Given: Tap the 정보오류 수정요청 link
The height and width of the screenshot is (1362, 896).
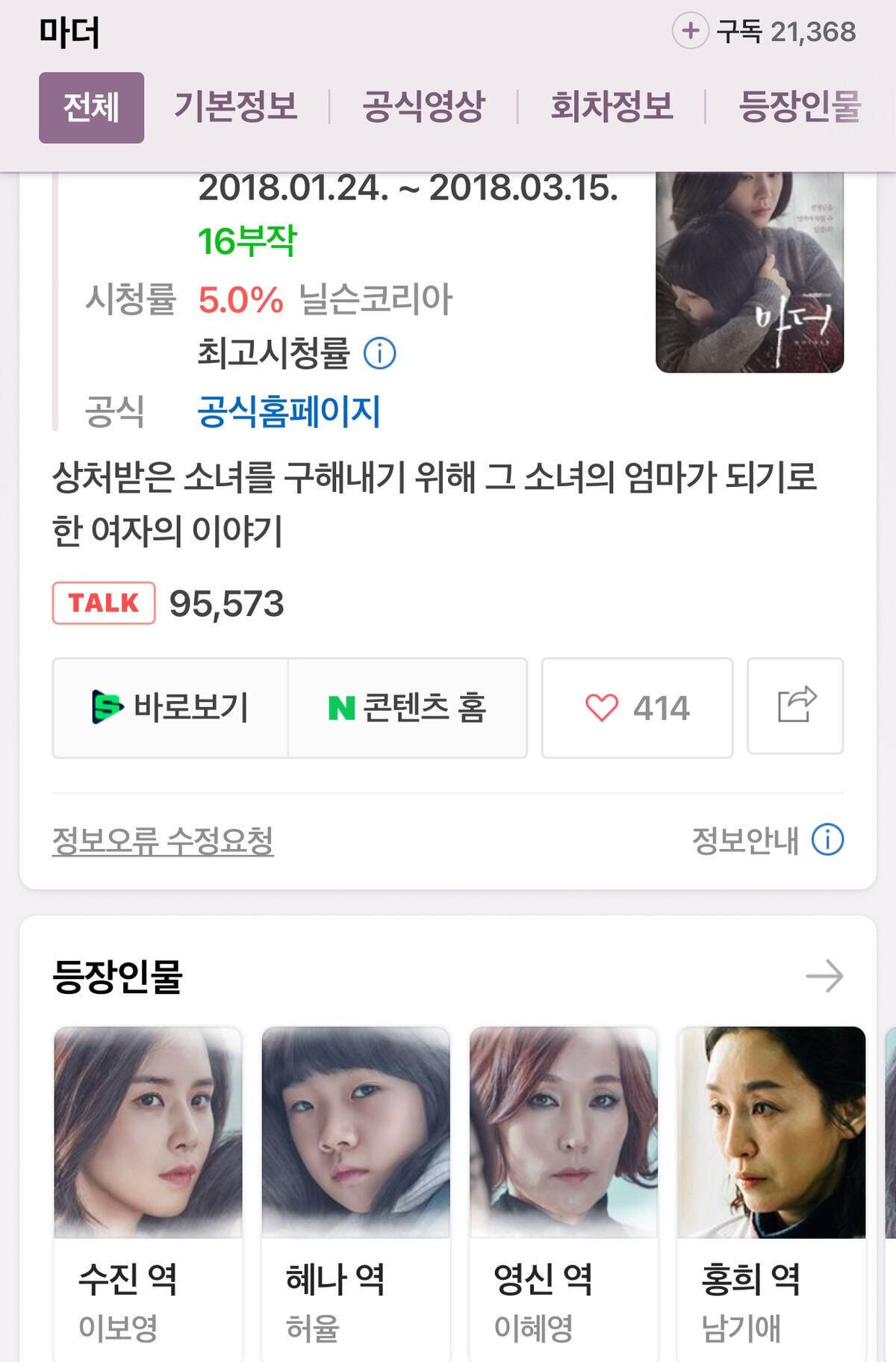Looking at the screenshot, I should click(163, 841).
